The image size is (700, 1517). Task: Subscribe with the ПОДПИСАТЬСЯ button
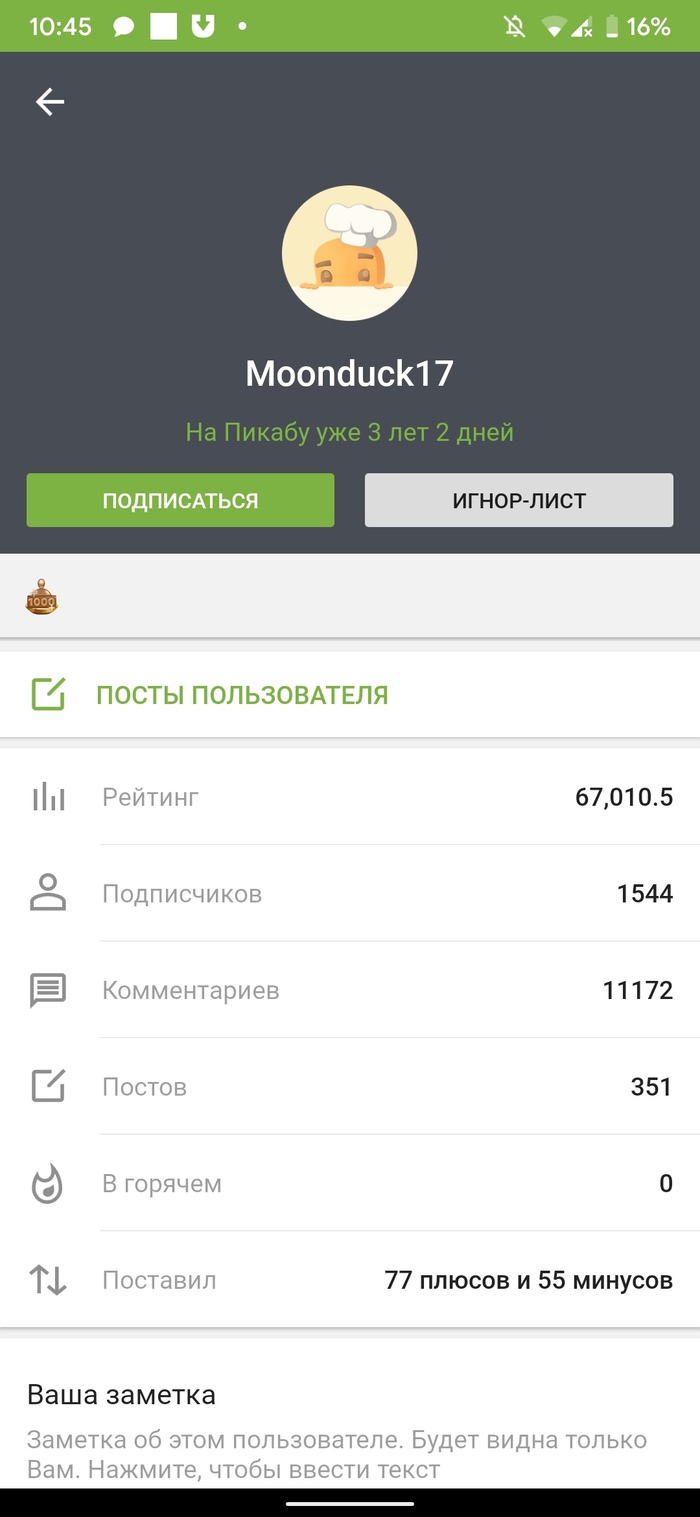(x=180, y=500)
